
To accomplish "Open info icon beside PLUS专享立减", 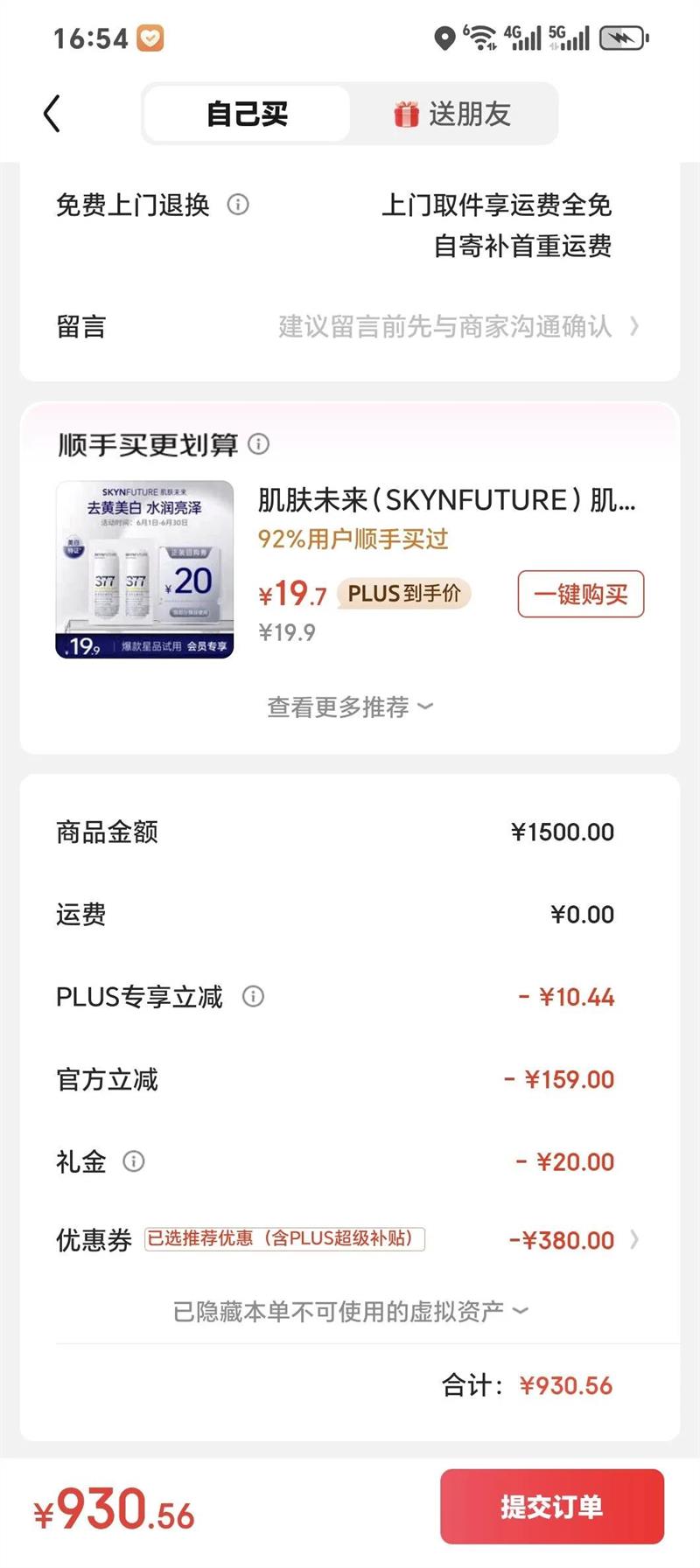I will (x=253, y=996).
